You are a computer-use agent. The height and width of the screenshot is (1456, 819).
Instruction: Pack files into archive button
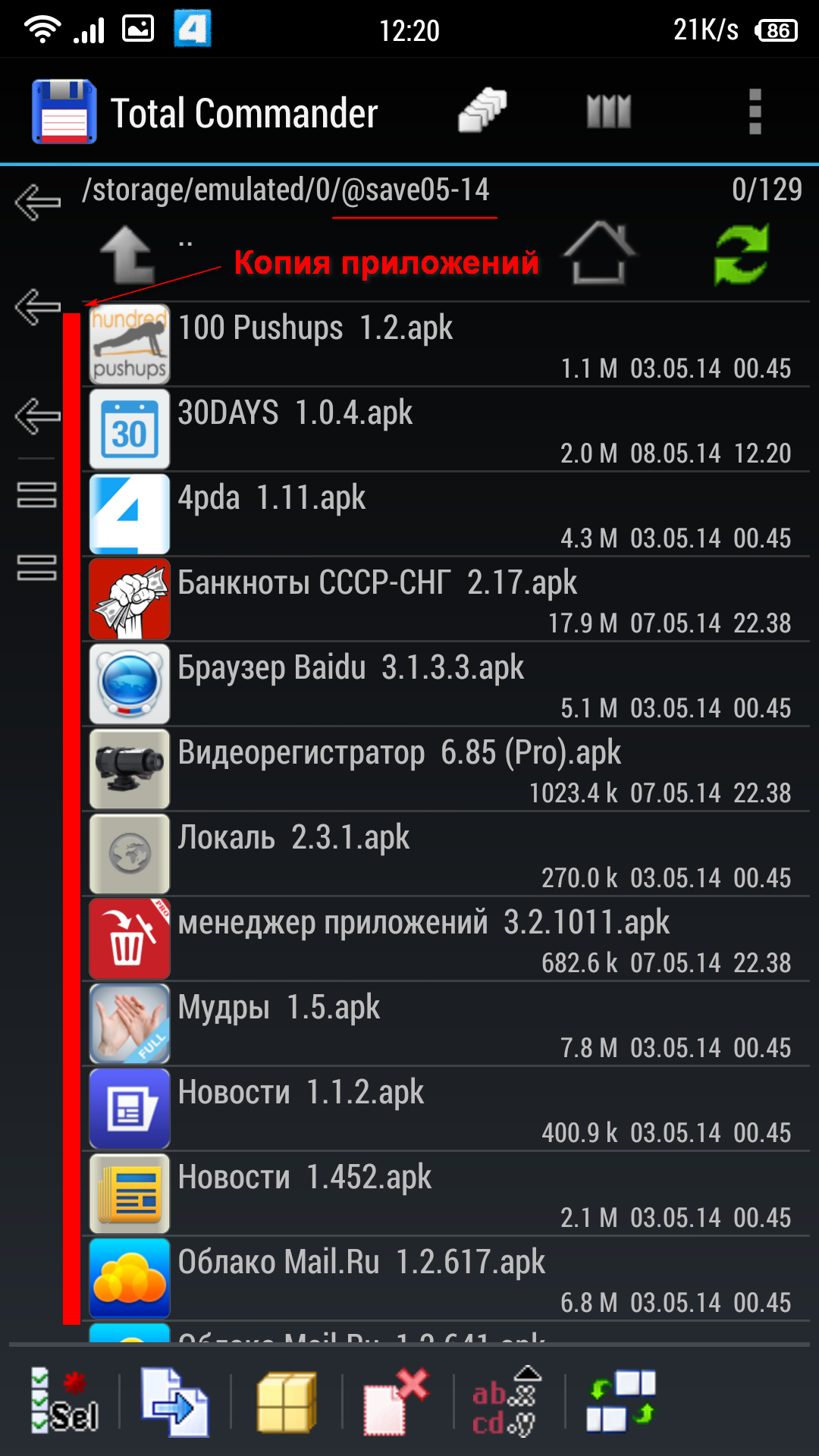(x=287, y=1401)
